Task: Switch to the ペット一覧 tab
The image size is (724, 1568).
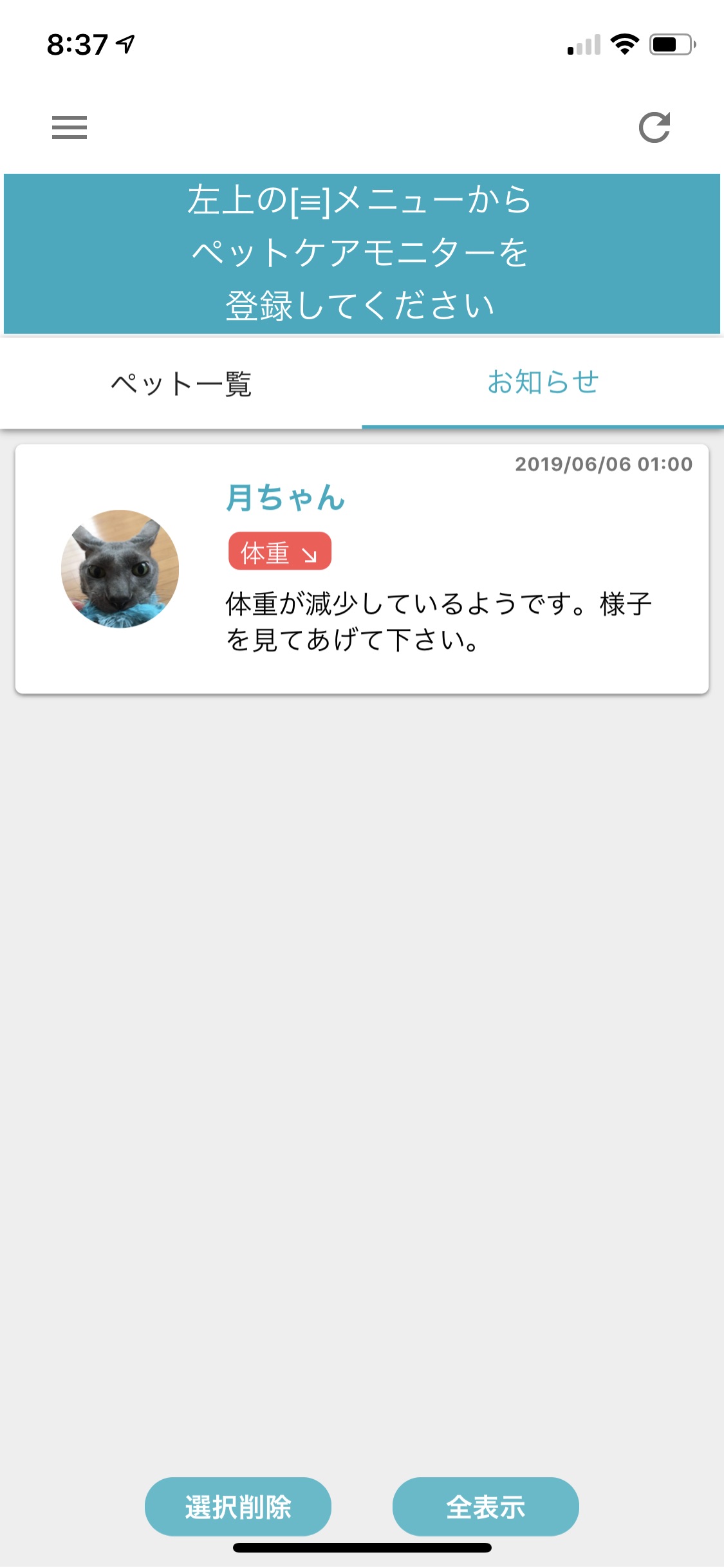Action: [181, 384]
